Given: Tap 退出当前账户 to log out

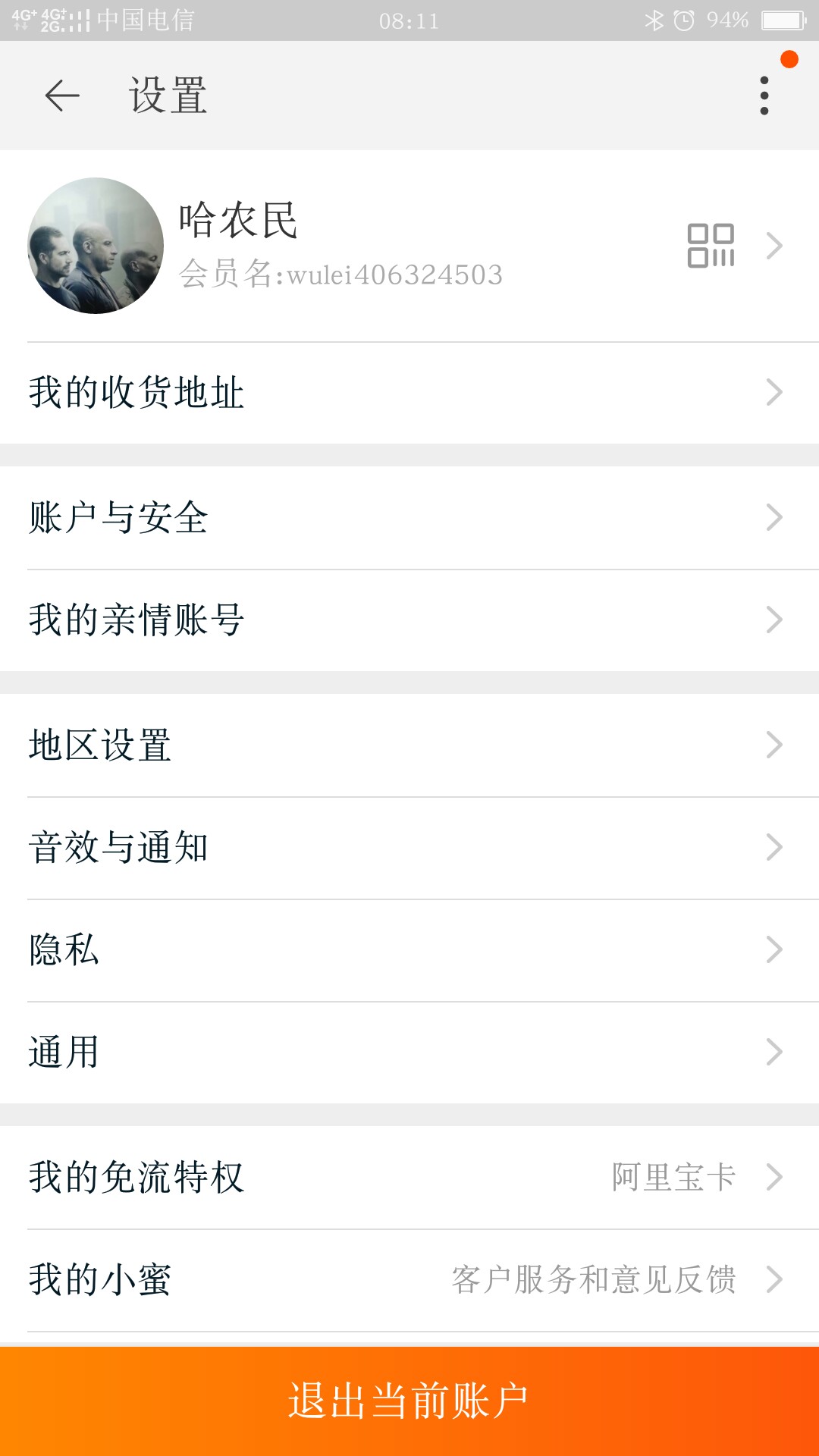Looking at the screenshot, I should pyautogui.click(x=409, y=1401).
